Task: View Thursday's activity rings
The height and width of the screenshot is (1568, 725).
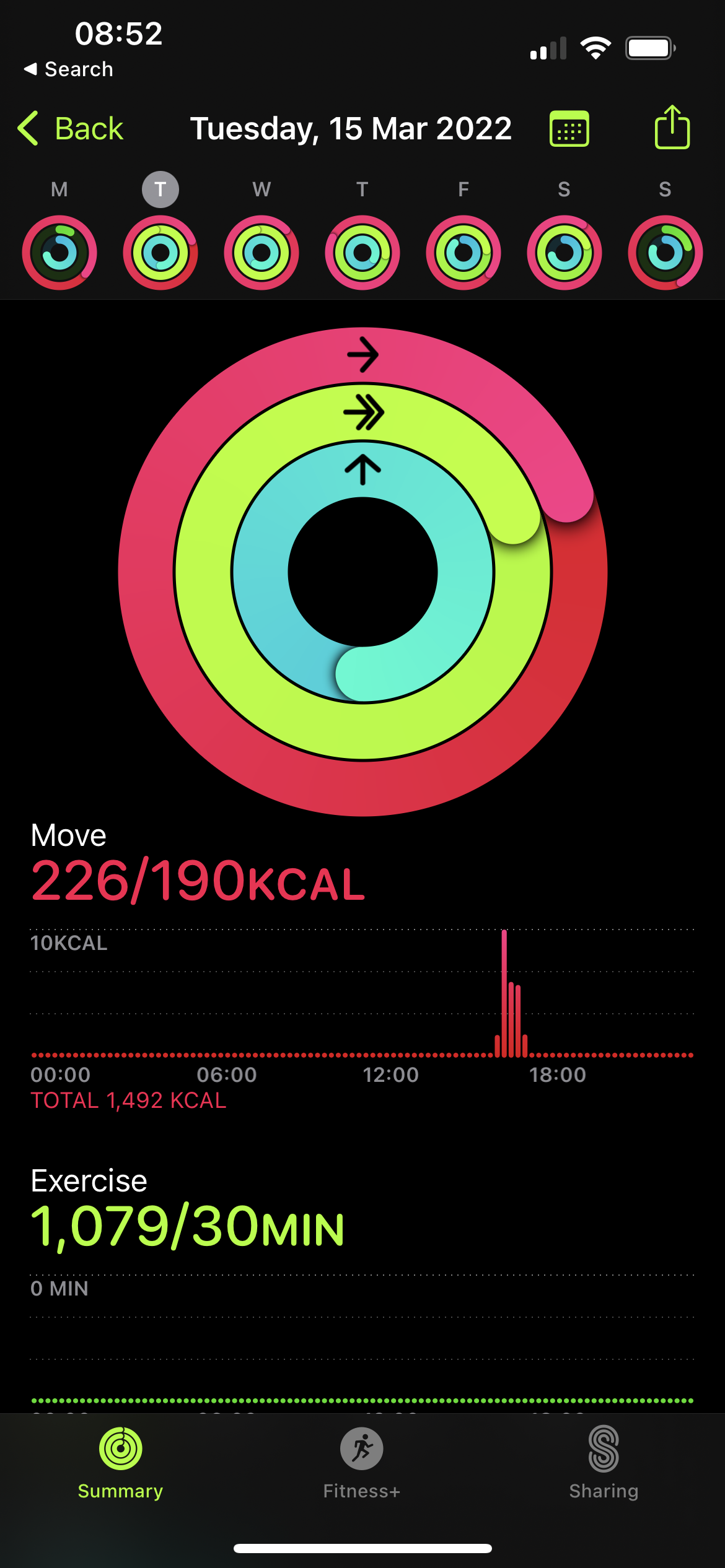Action: [x=362, y=252]
